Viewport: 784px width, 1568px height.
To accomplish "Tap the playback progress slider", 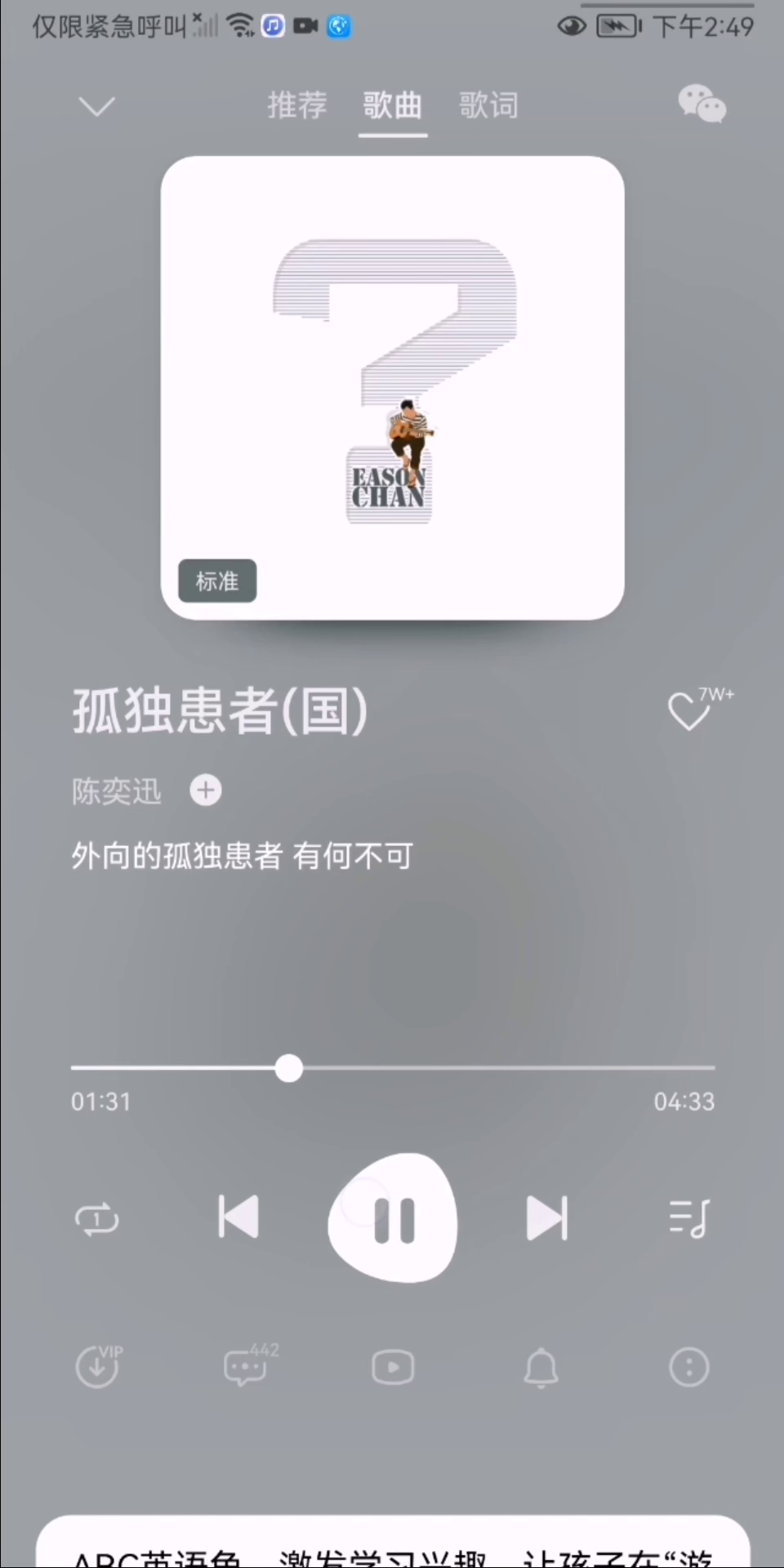I will [x=393, y=1067].
